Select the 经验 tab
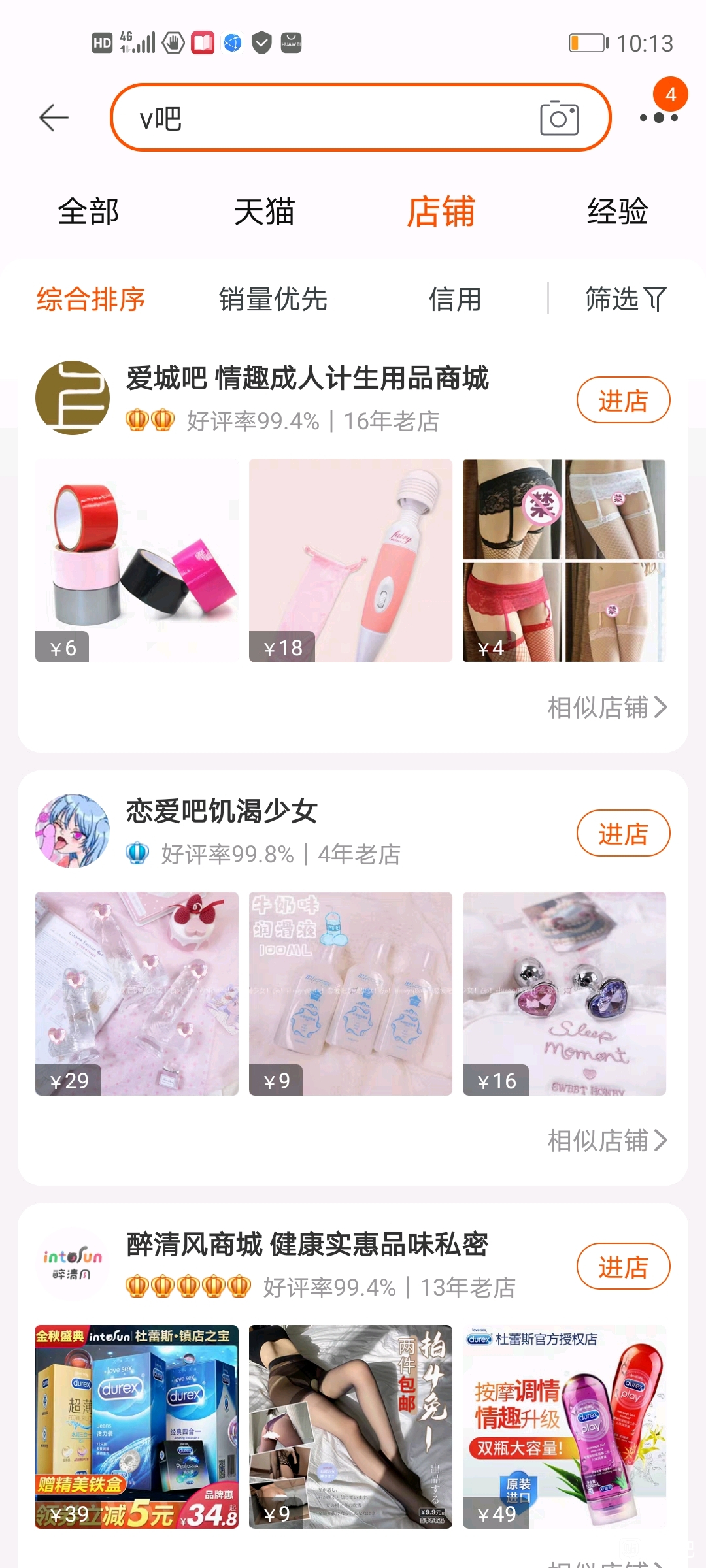 pyautogui.click(x=617, y=212)
